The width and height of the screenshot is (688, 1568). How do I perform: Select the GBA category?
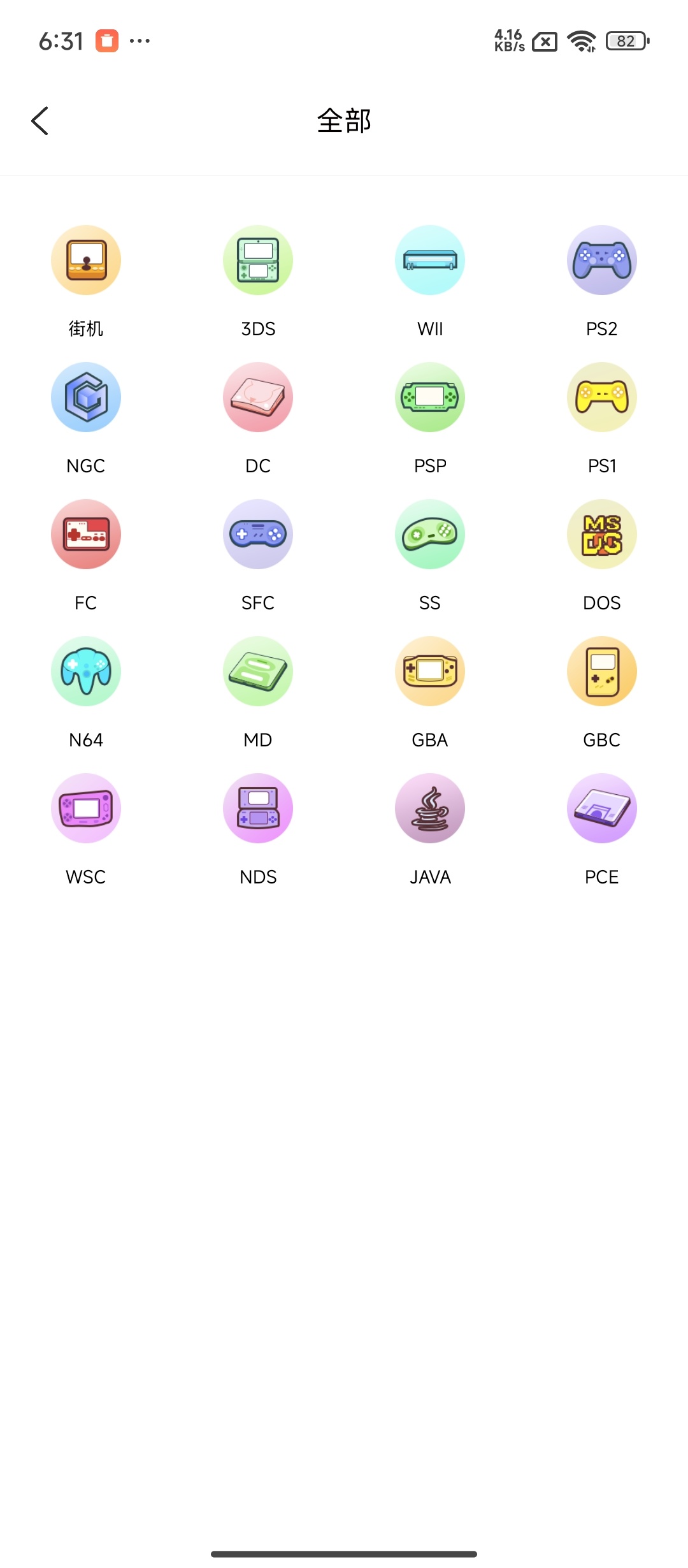tap(430, 672)
